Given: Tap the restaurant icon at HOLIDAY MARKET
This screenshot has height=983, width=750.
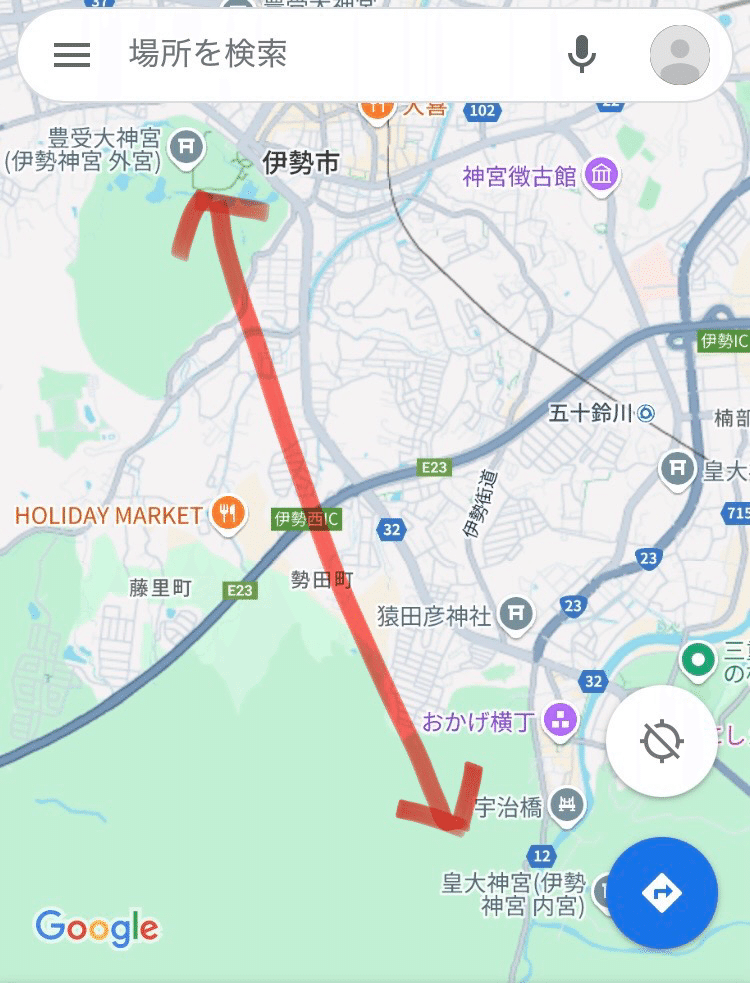Looking at the screenshot, I should tap(229, 514).
